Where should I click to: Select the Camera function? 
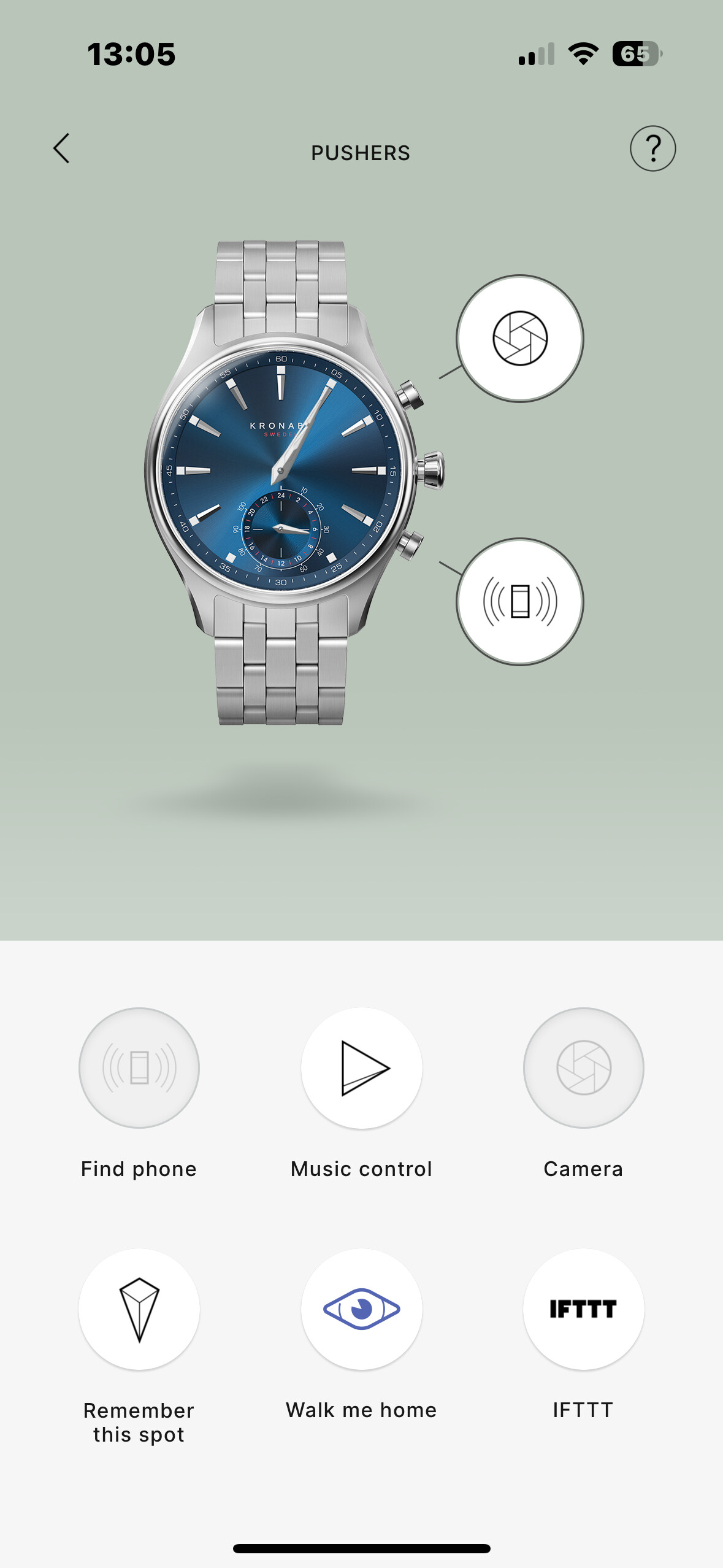(583, 1067)
